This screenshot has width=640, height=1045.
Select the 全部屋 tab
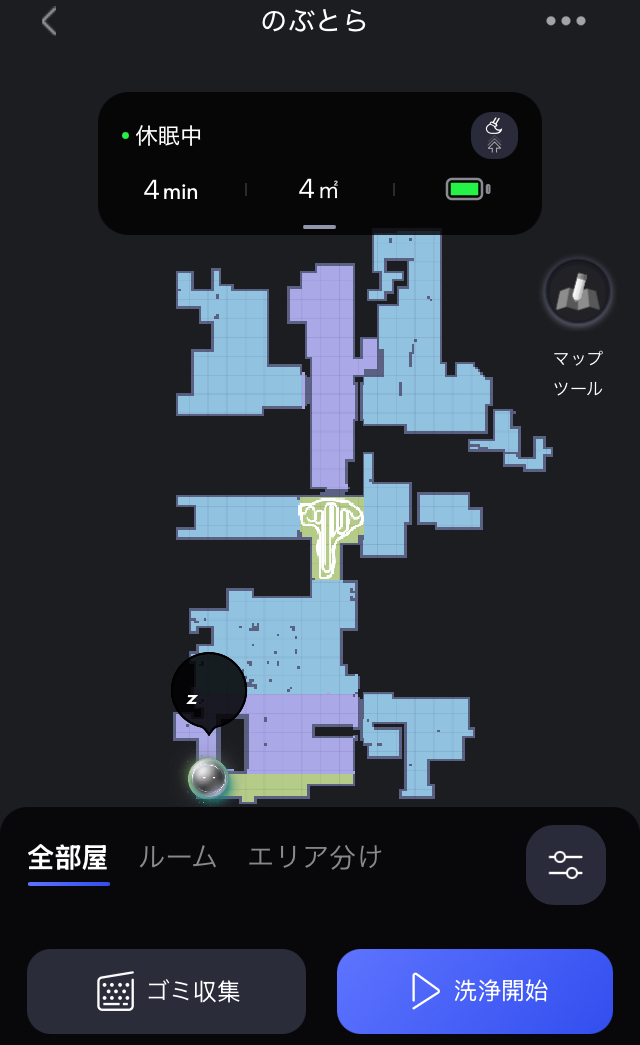click(x=68, y=857)
